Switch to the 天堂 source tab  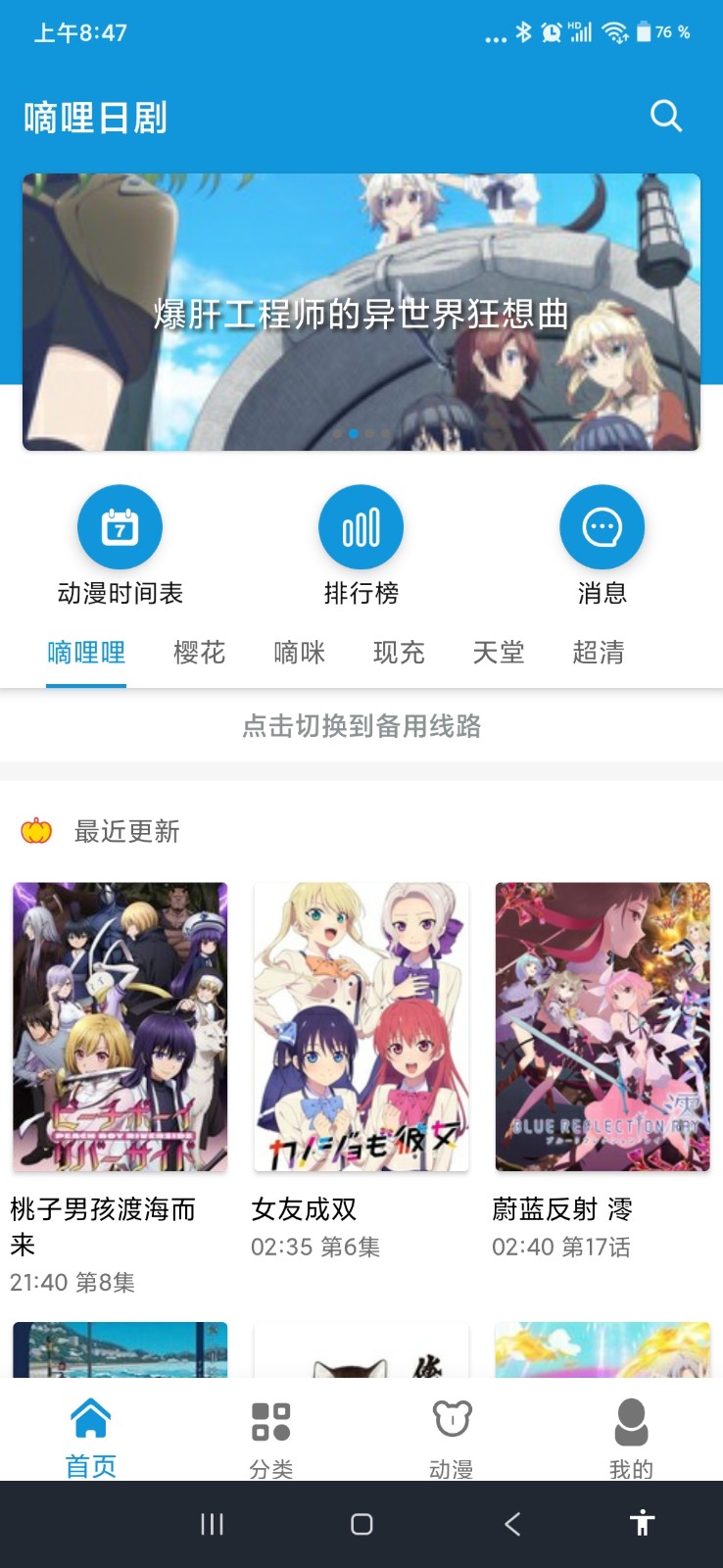[x=499, y=653]
